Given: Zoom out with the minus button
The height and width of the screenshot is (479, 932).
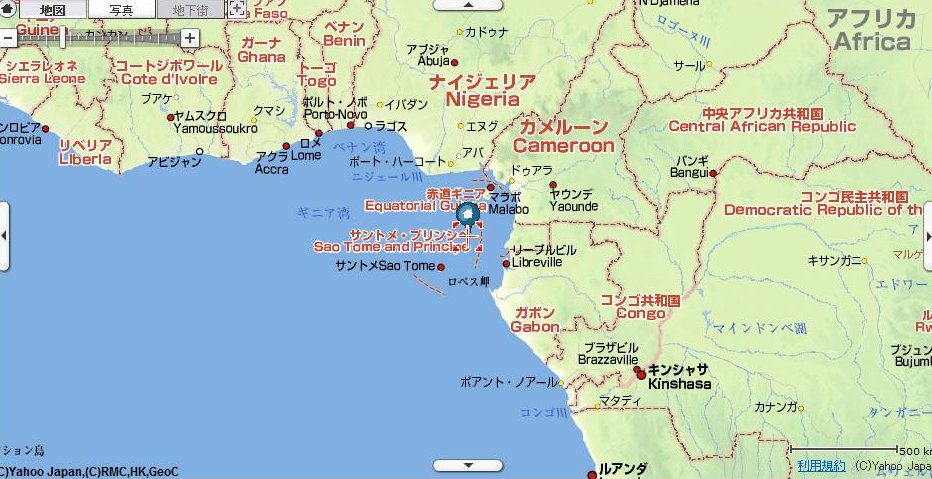Looking at the screenshot, I should pos(7,38).
